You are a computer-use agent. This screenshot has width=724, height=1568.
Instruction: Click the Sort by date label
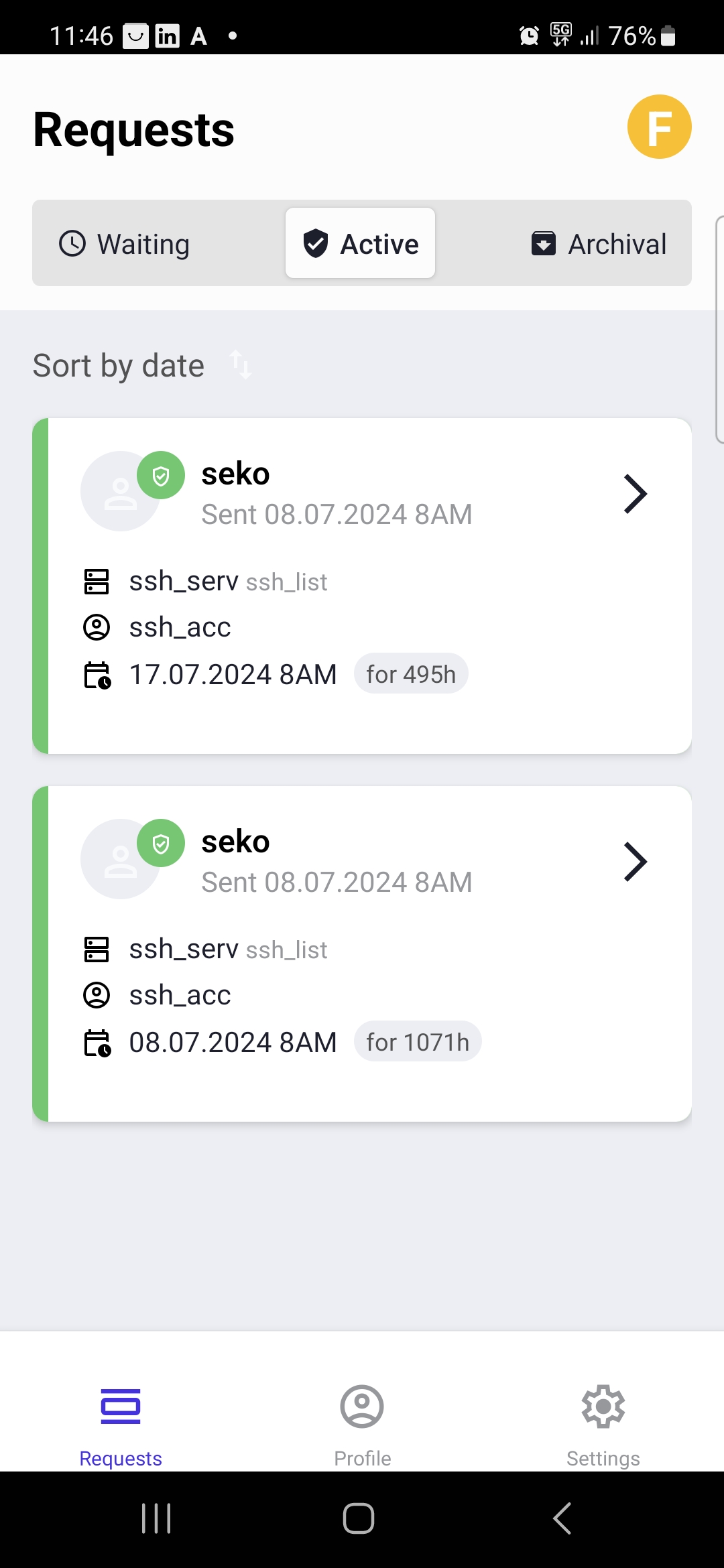point(118,365)
